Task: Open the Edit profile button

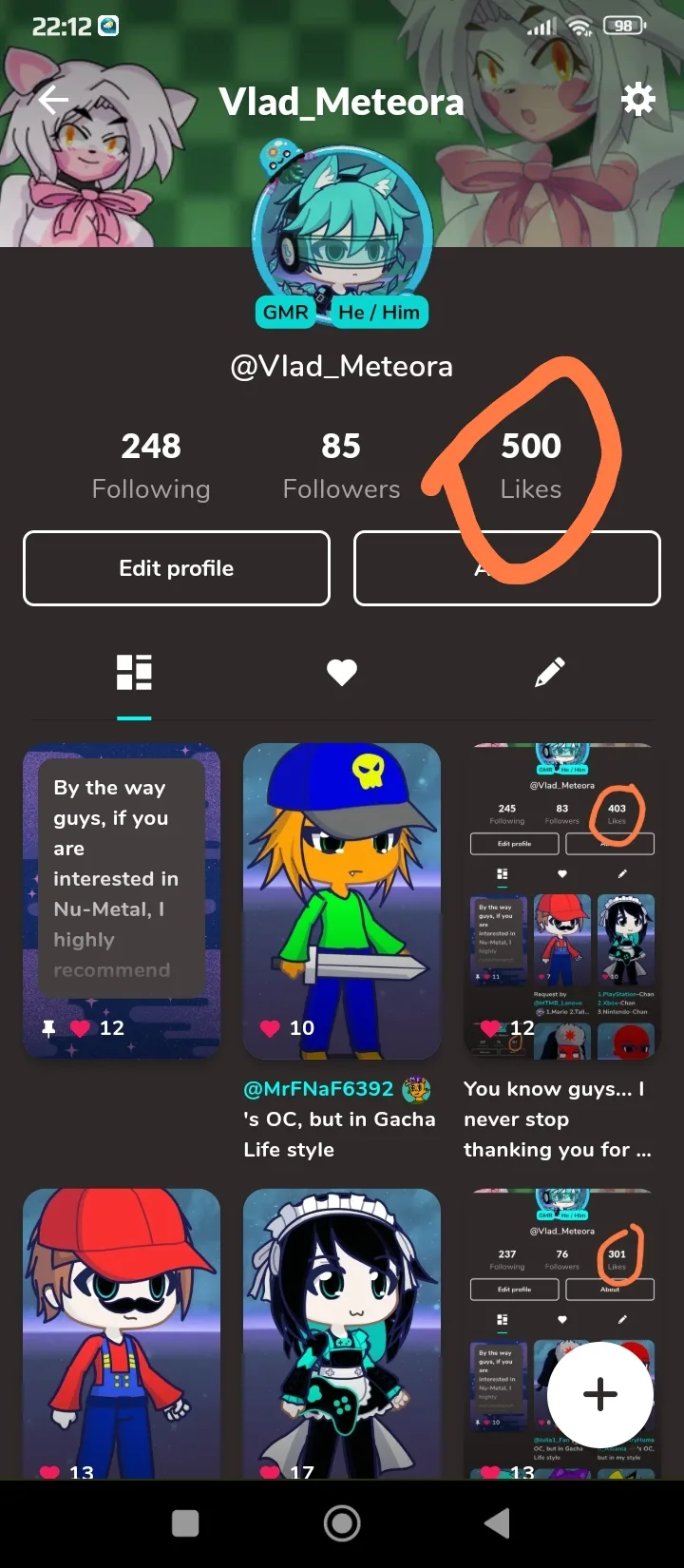Action: (177, 568)
